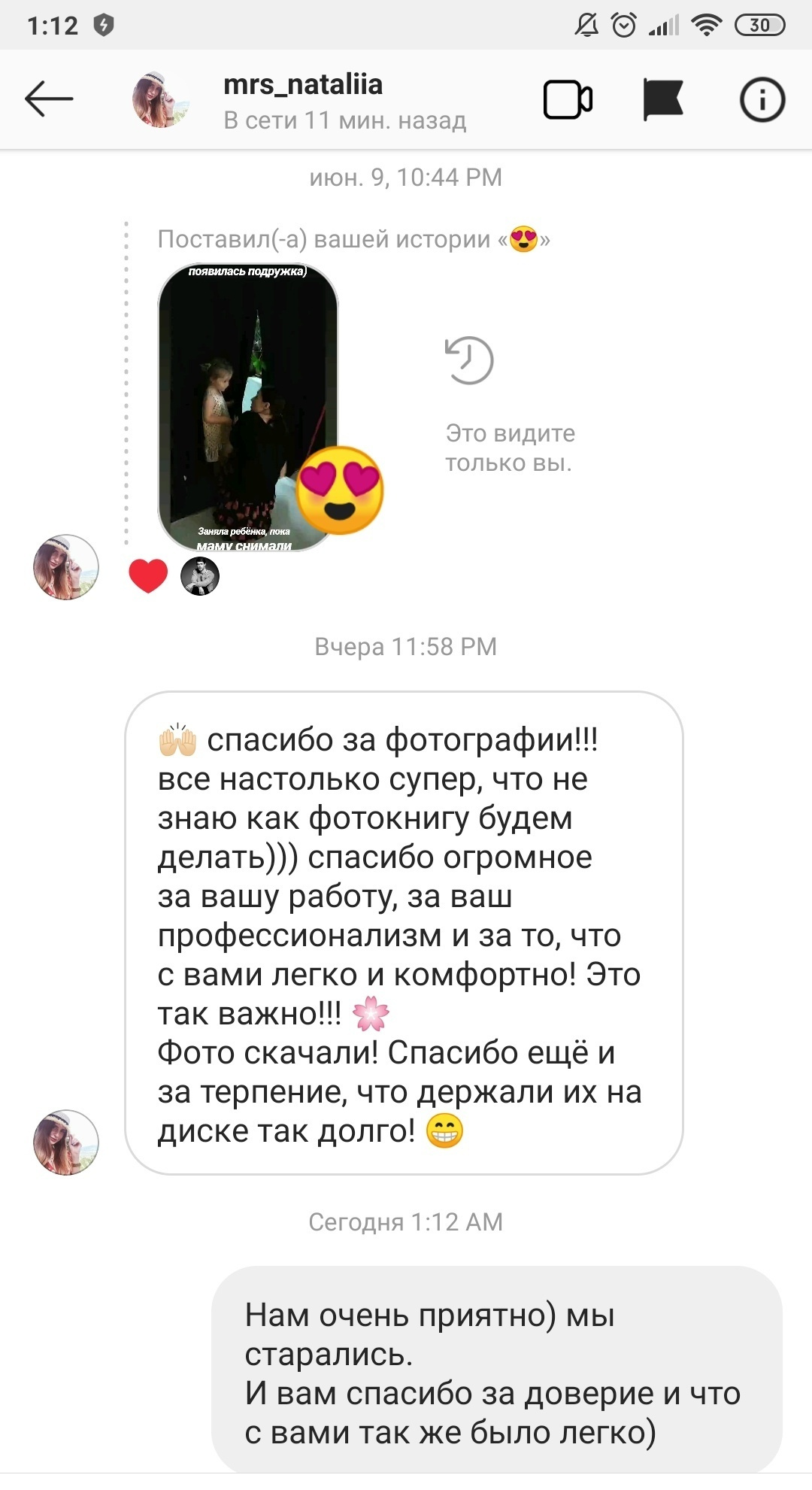
Task: Open mrs_nataliia's profile from the header
Action: point(303,85)
